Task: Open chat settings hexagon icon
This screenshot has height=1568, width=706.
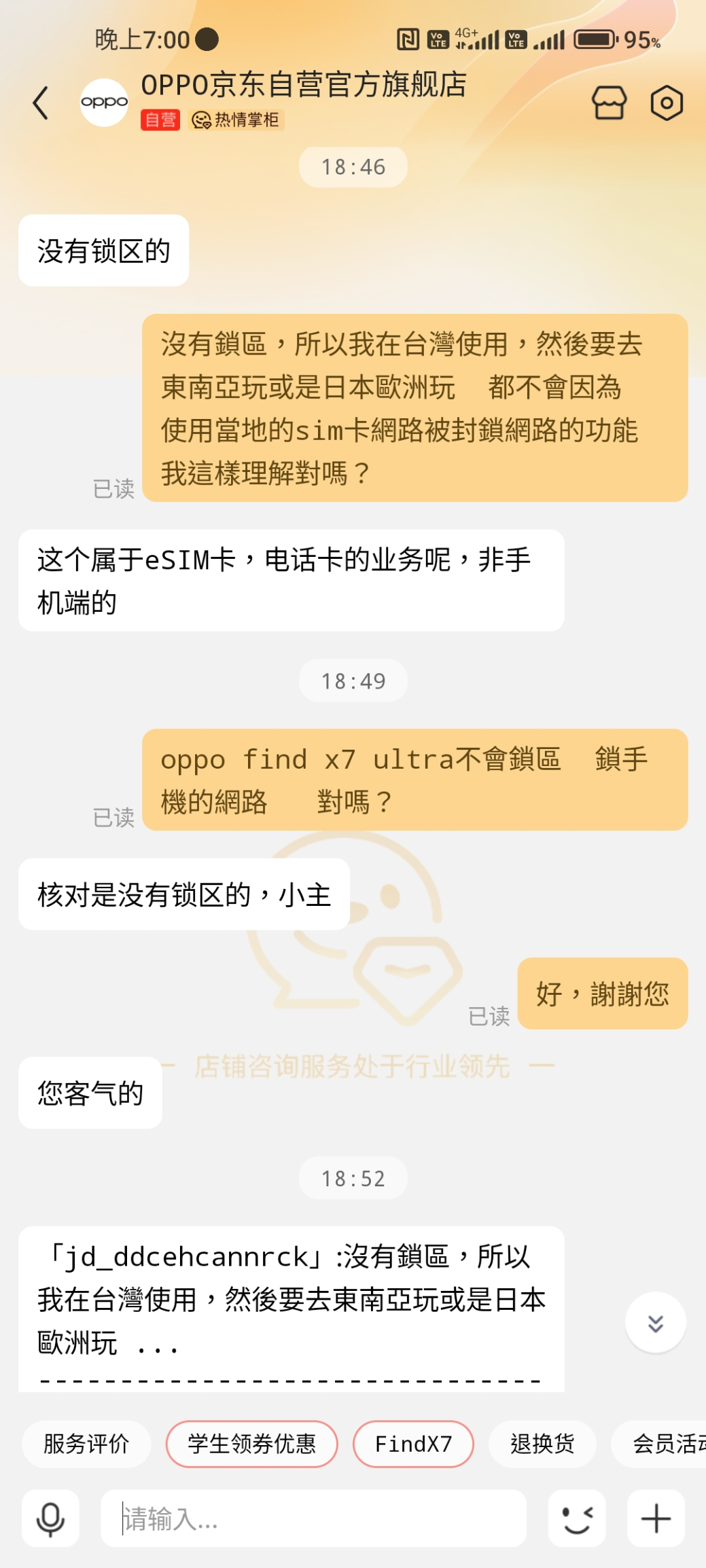Action: tap(667, 103)
